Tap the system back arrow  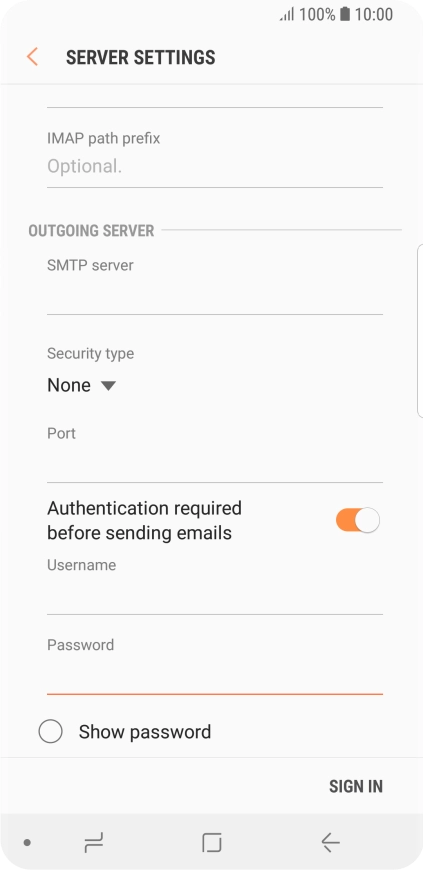click(330, 843)
